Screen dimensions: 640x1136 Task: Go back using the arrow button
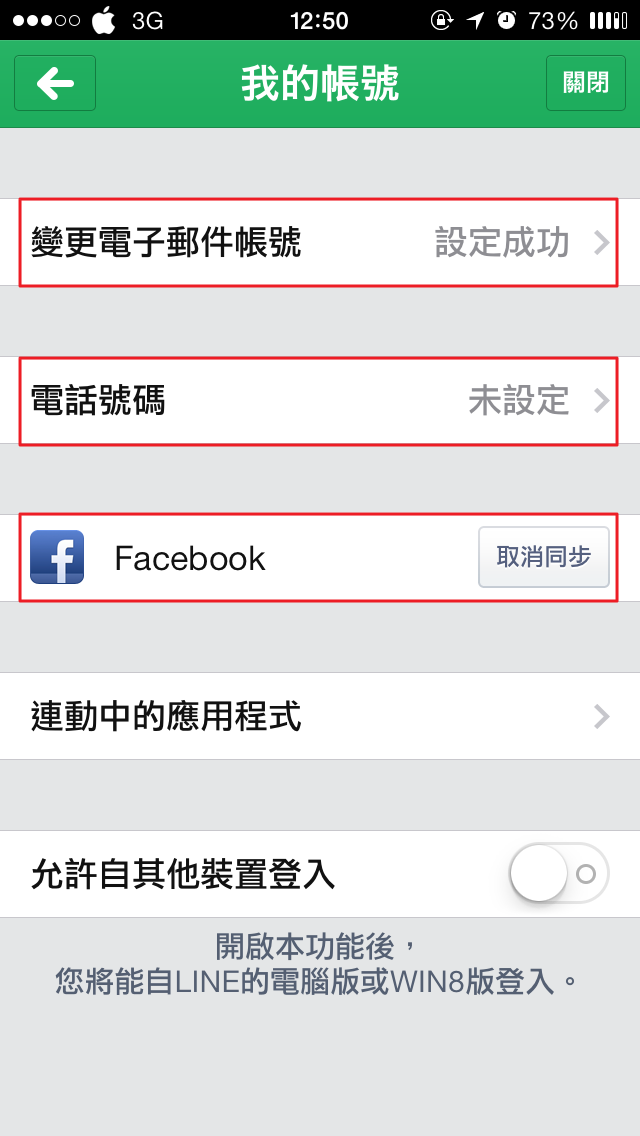[x=55, y=83]
